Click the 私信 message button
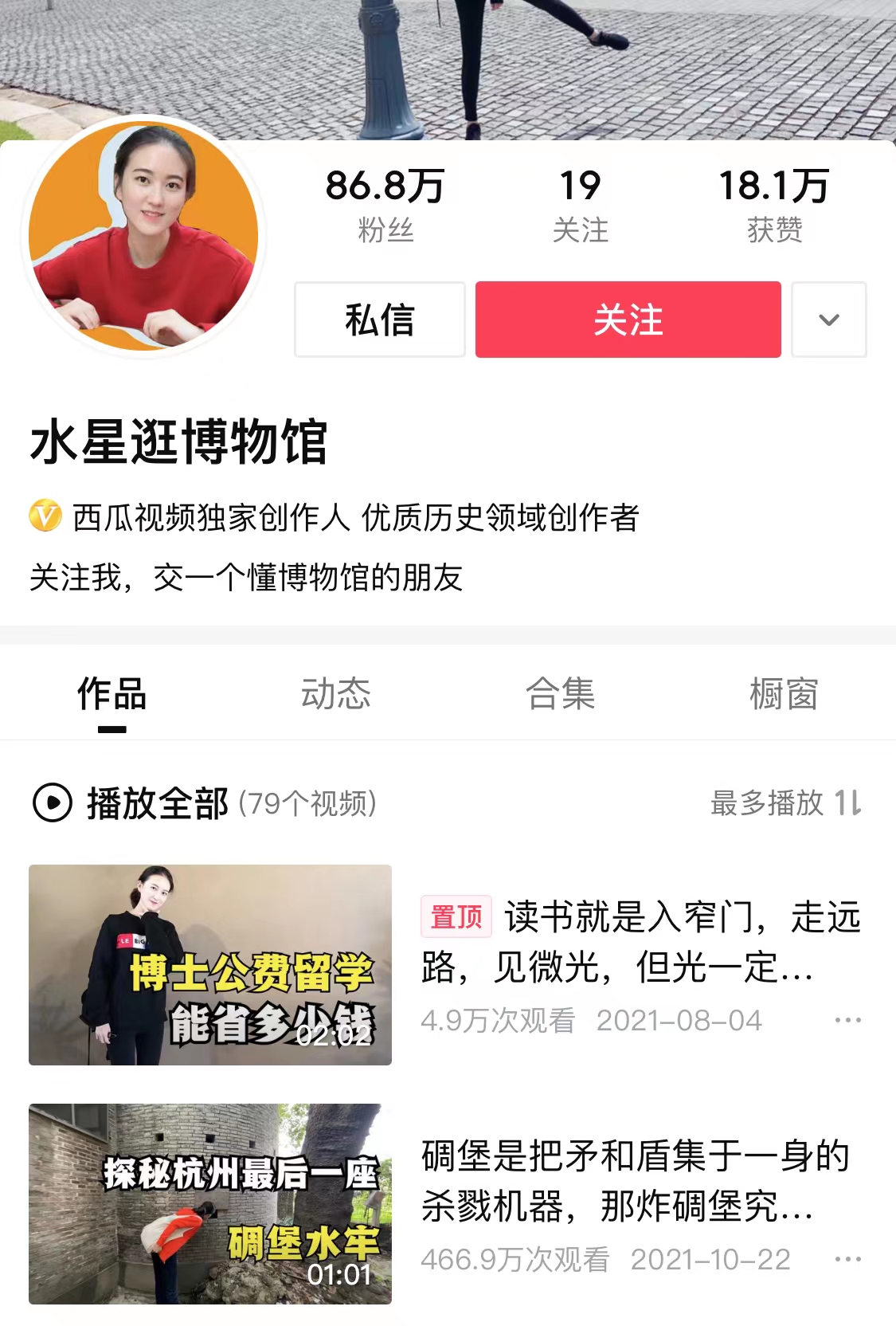This screenshot has height=1326, width=896. [378, 319]
